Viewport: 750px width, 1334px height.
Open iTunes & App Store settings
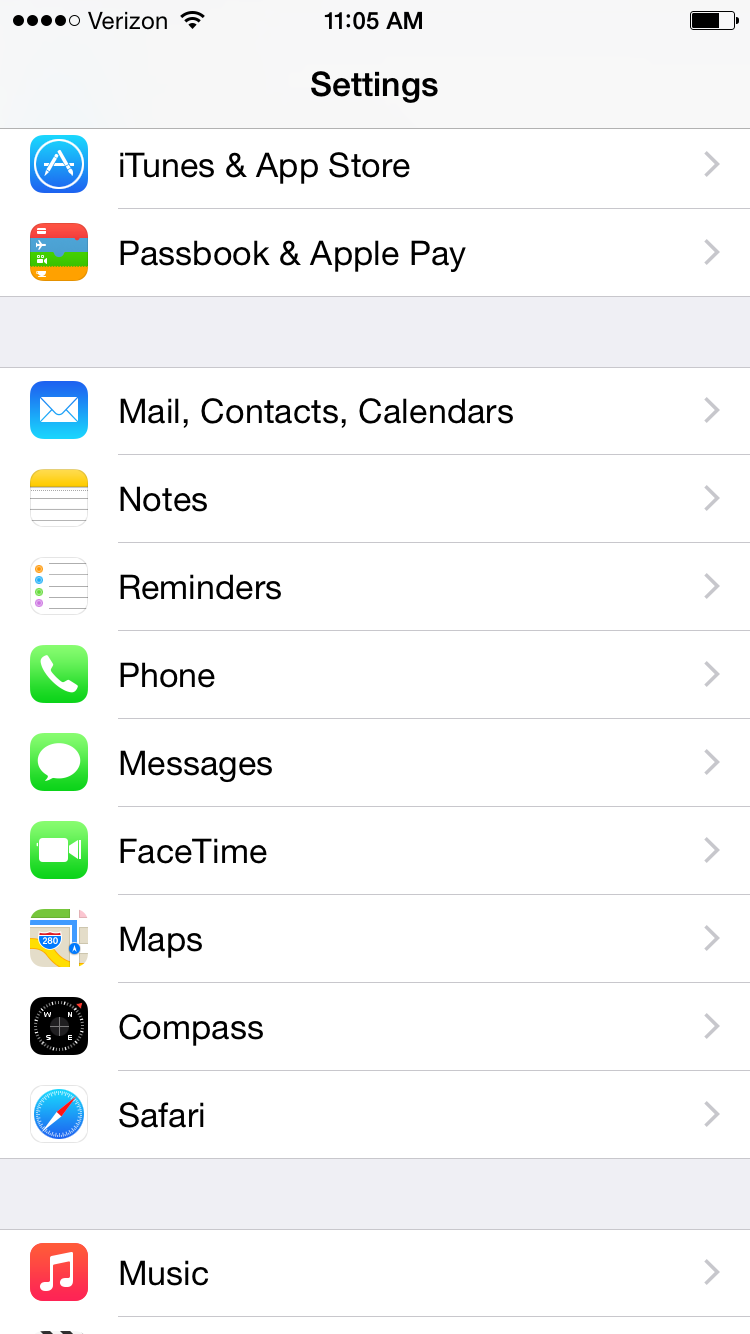(x=375, y=166)
